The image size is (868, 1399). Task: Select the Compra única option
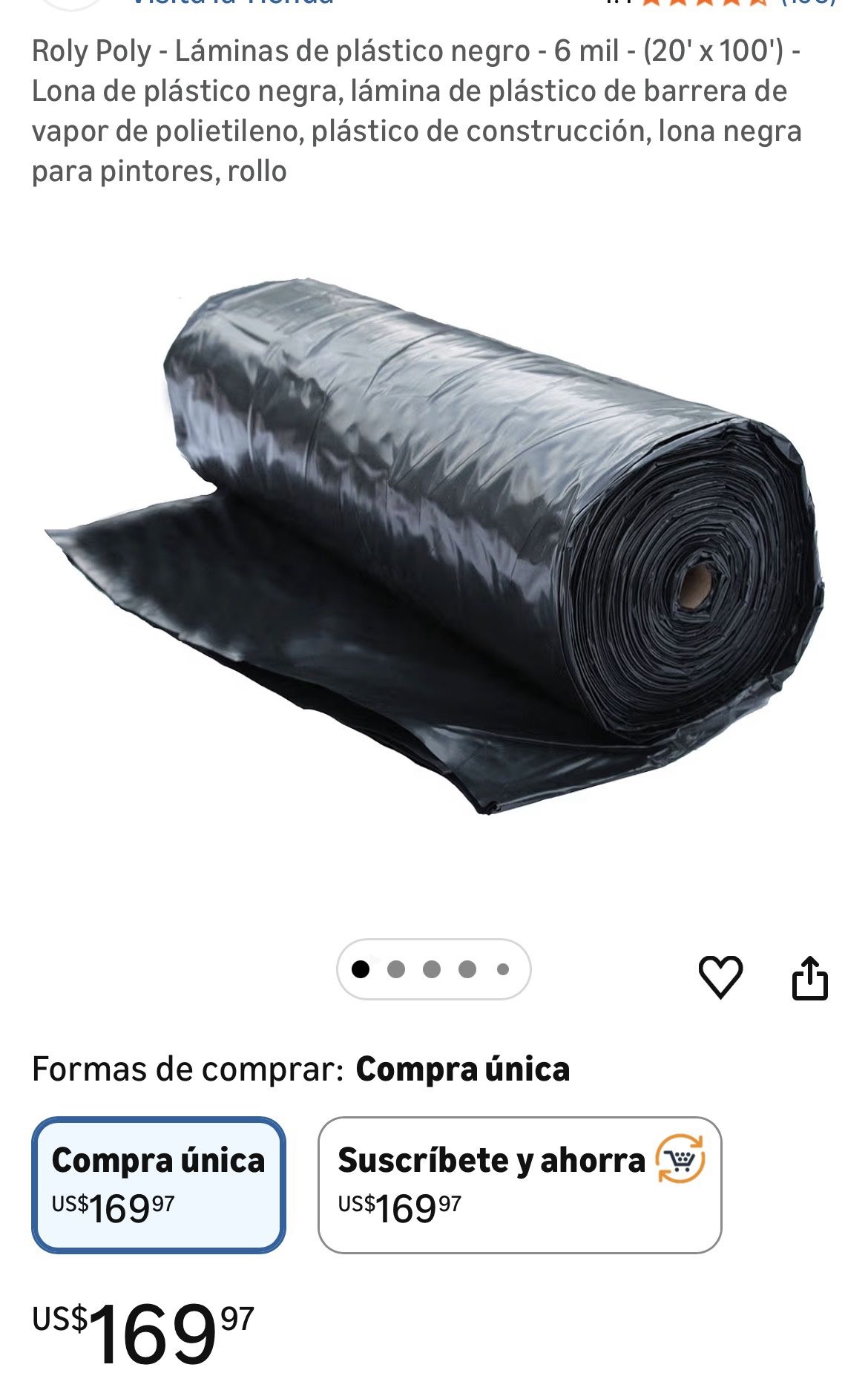click(158, 1185)
